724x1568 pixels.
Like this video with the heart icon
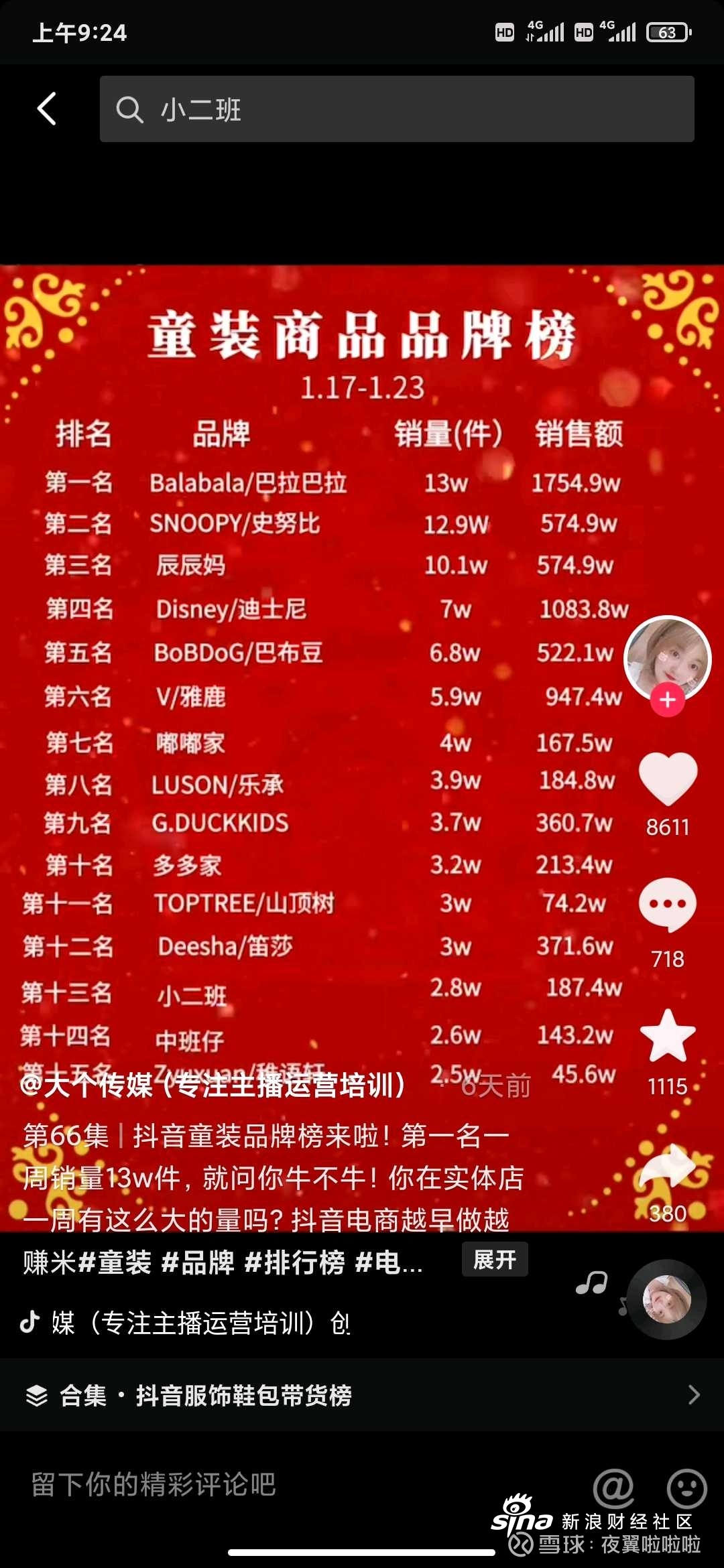point(668,779)
